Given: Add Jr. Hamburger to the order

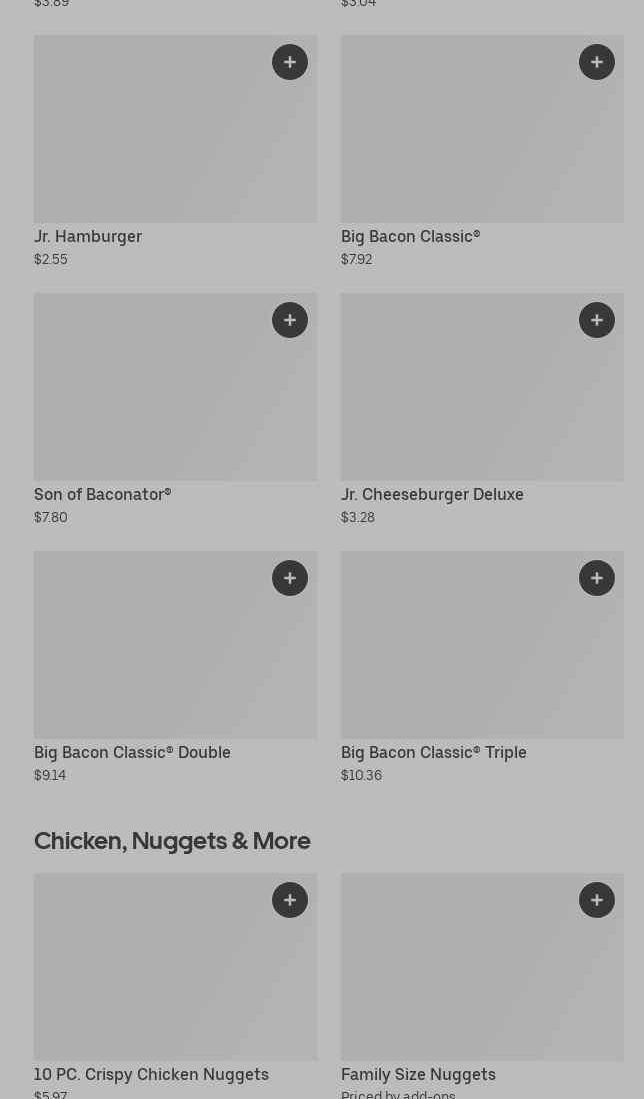Looking at the screenshot, I should click(290, 62).
